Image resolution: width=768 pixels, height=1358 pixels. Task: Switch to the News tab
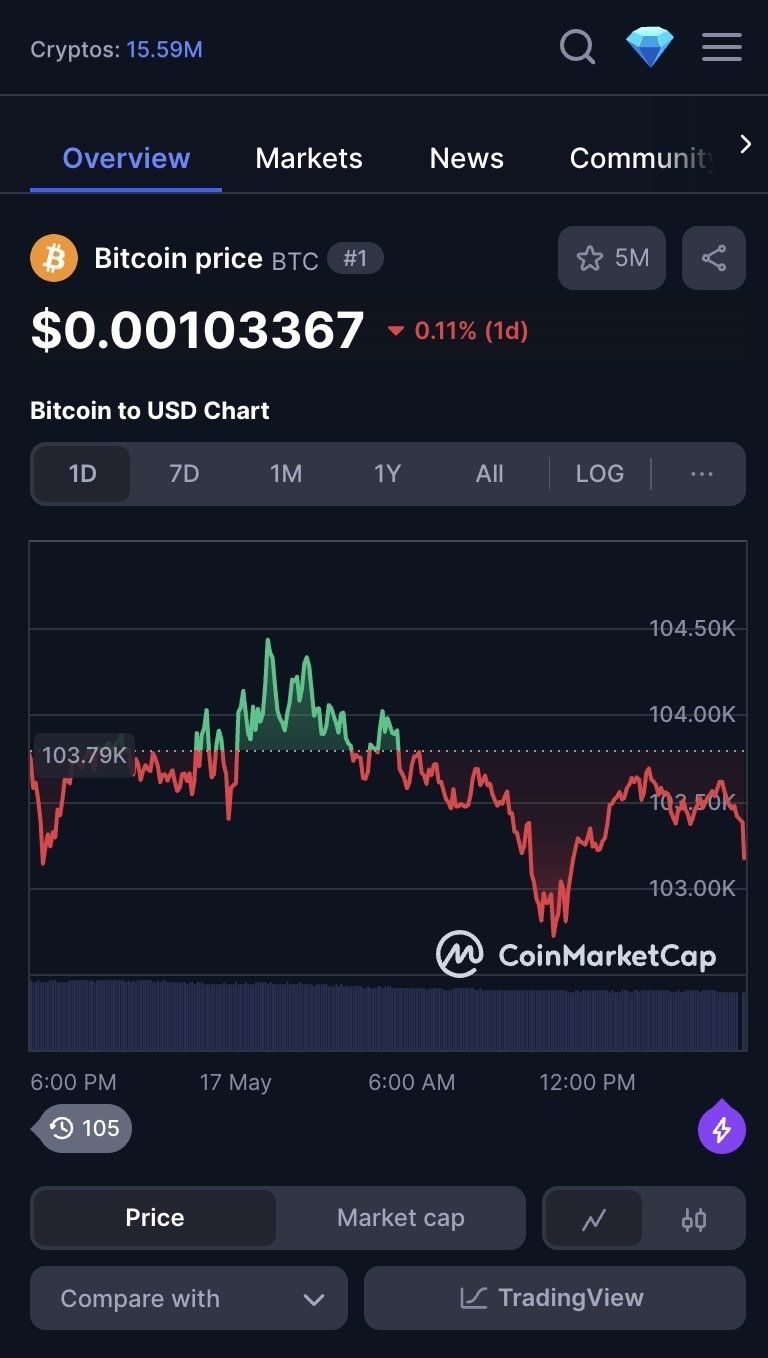point(467,158)
